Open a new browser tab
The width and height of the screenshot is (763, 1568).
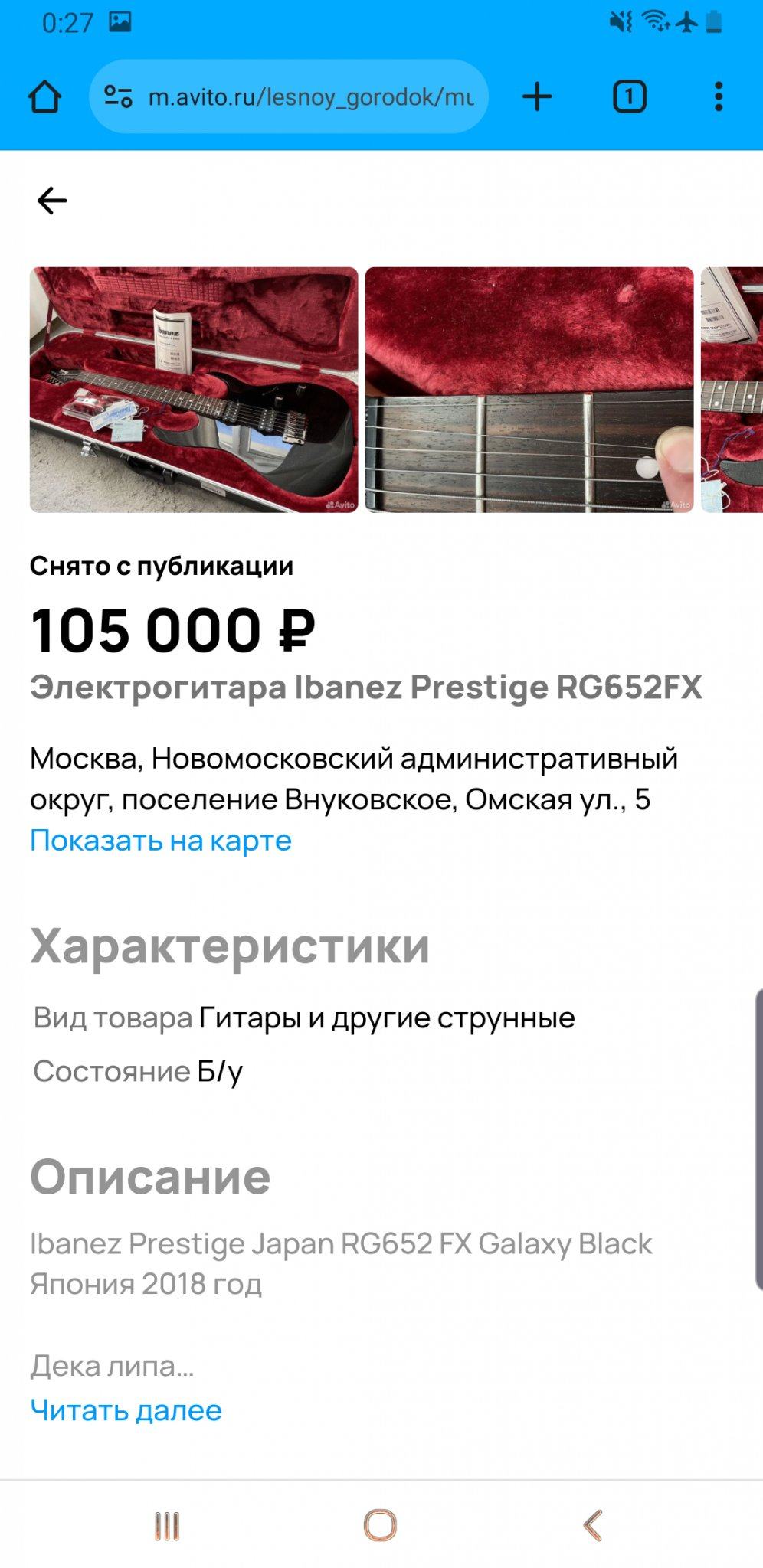(x=537, y=97)
